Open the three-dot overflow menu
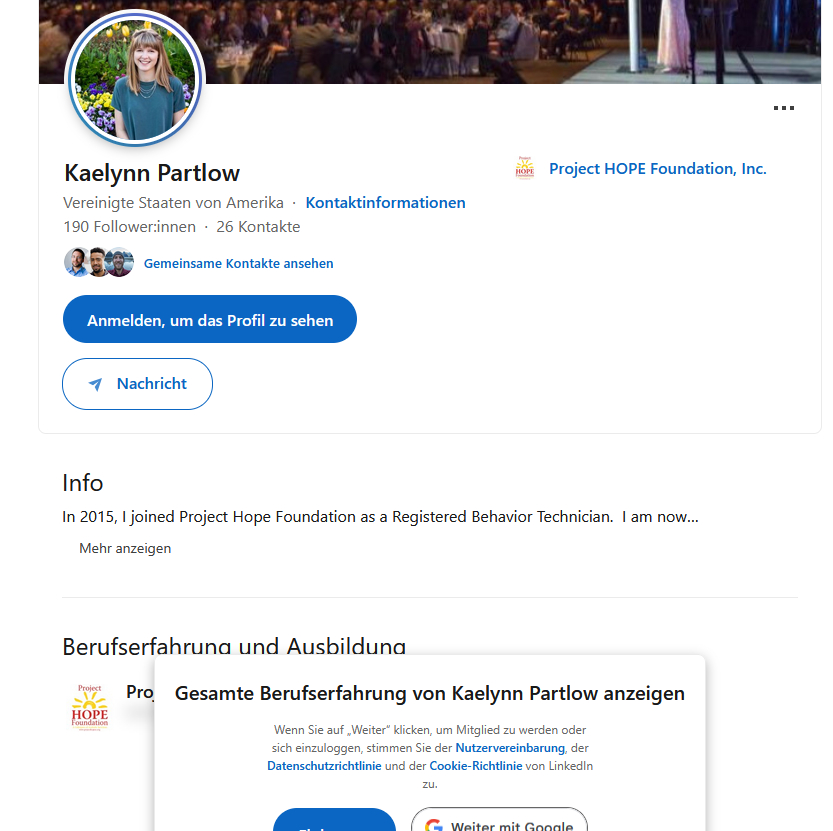833x831 pixels. tap(784, 108)
